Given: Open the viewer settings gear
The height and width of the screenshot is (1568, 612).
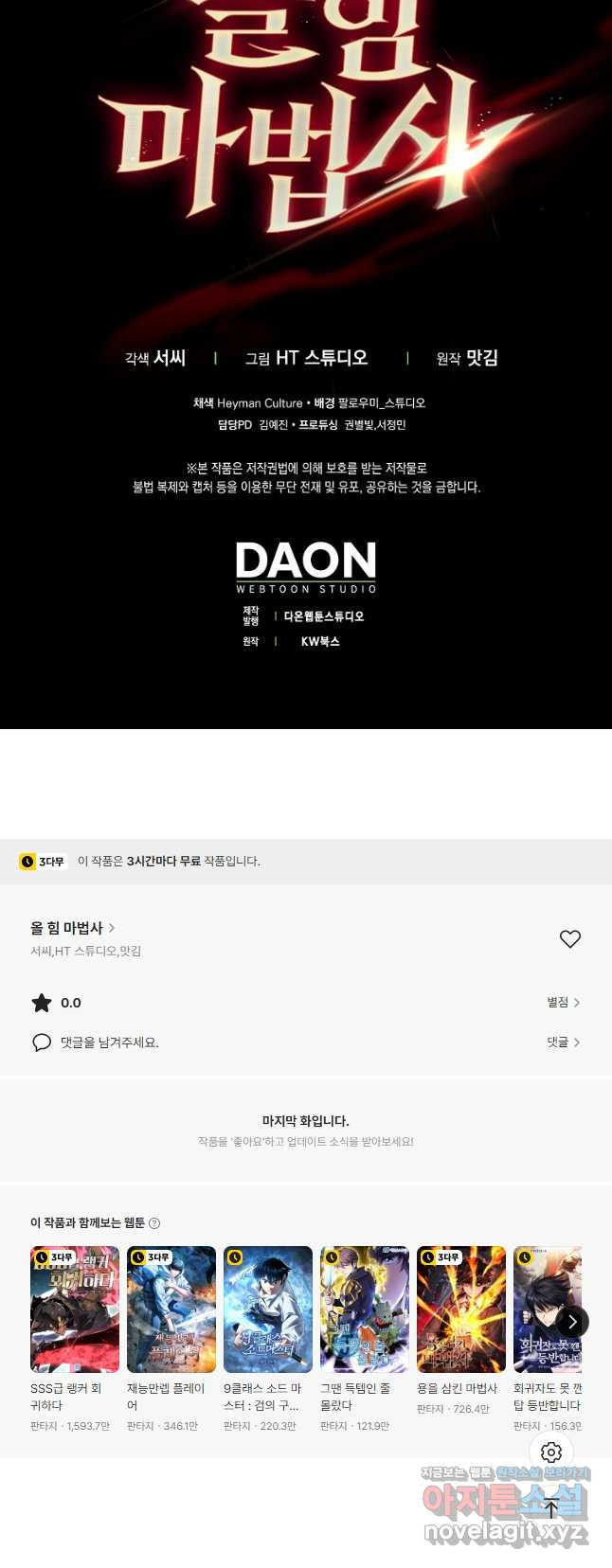Looking at the screenshot, I should 551,1452.
